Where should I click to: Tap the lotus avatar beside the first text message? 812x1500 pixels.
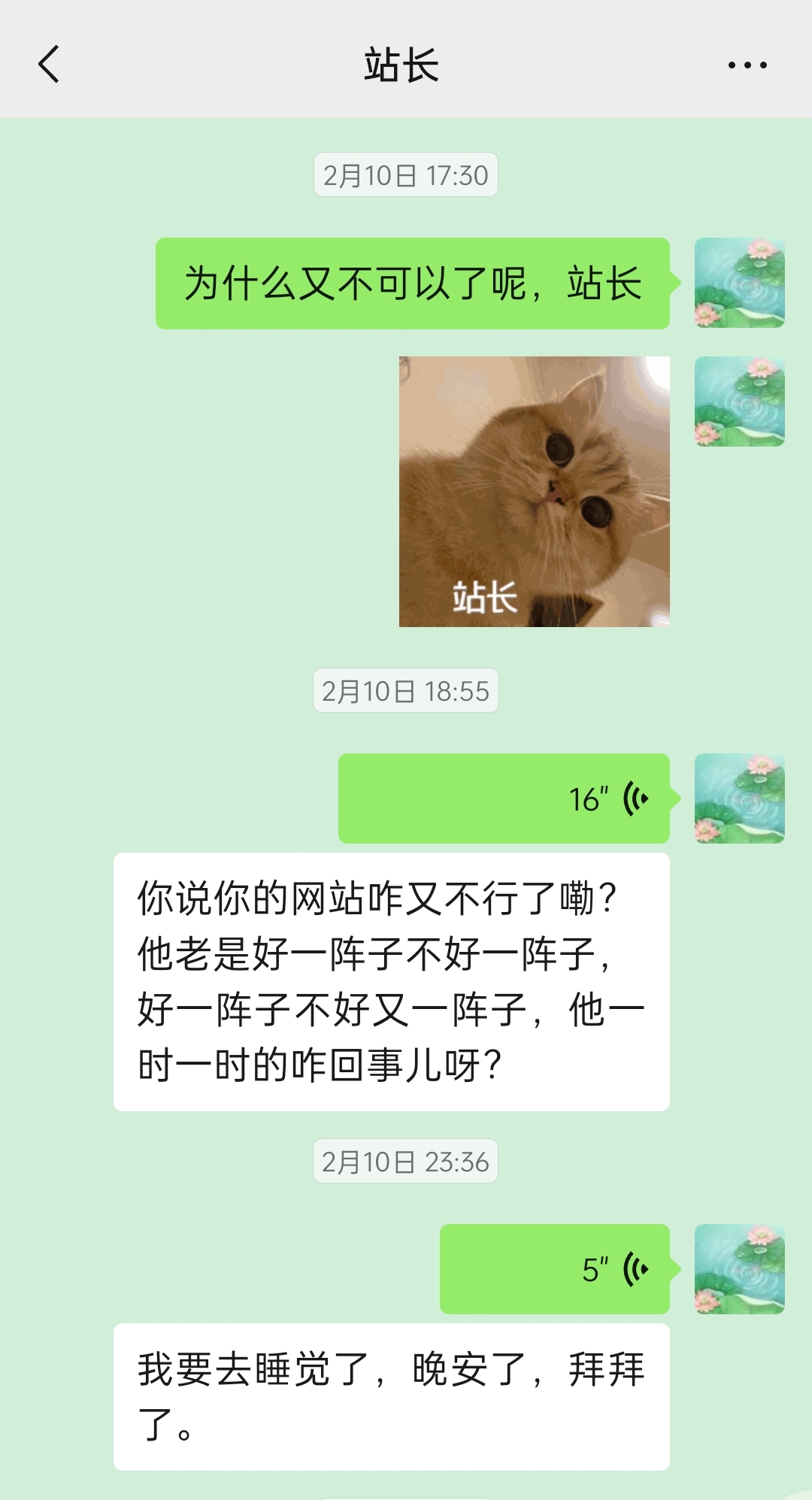739,283
